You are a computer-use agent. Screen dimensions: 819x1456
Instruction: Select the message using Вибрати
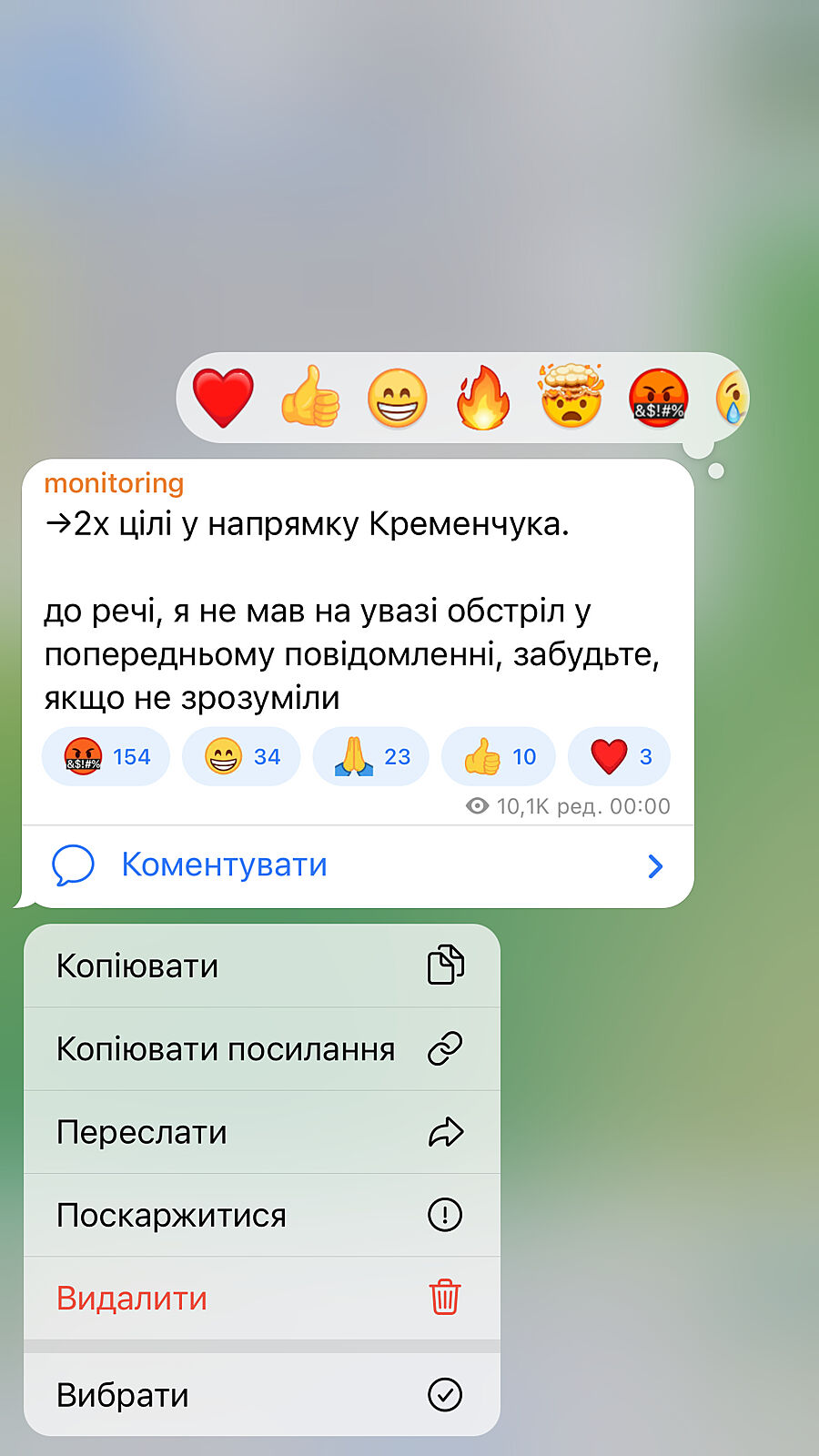(x=262, y=1394)
